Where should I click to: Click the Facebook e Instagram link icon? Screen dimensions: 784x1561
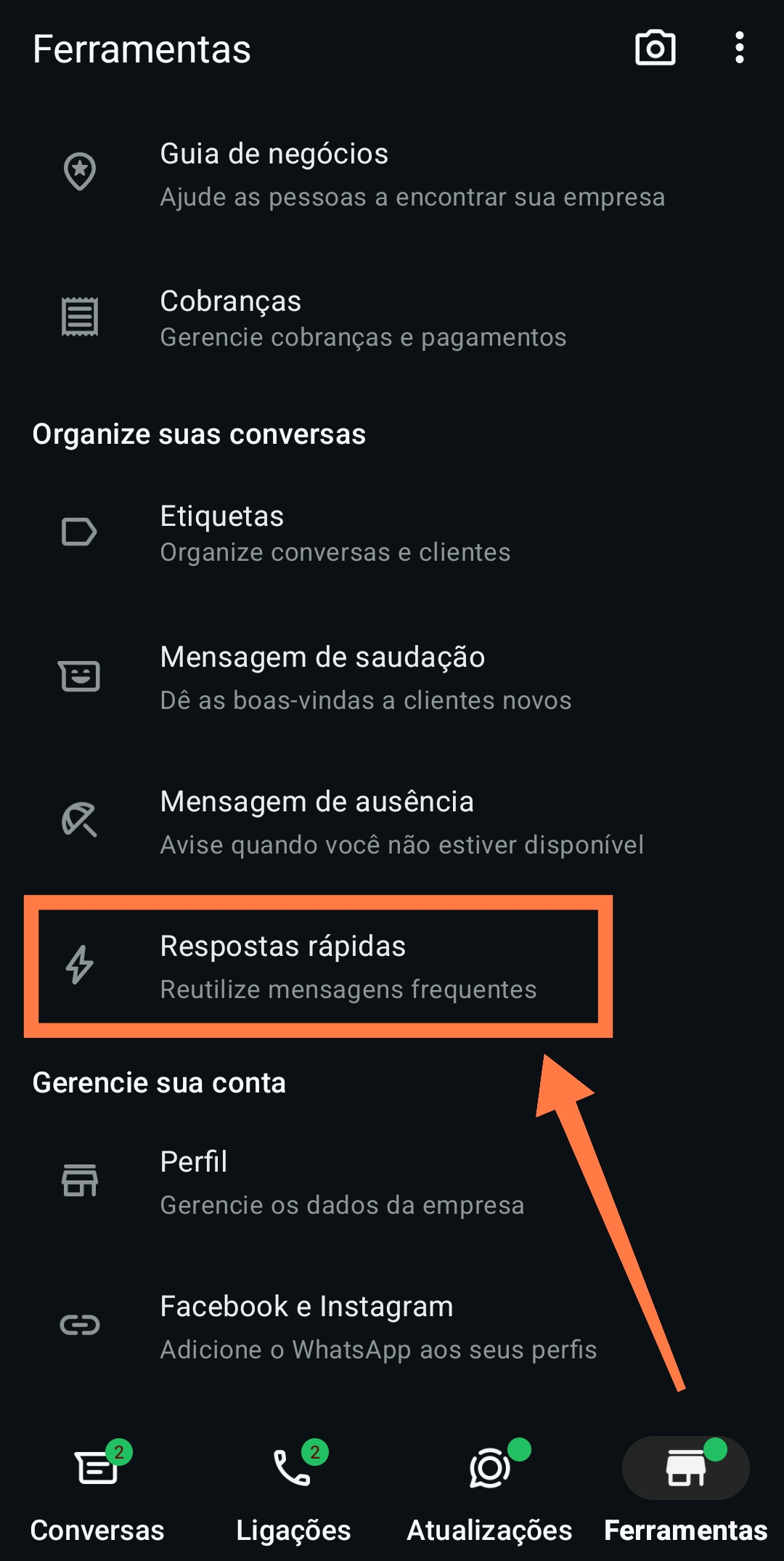click(x=80, y=1324)
